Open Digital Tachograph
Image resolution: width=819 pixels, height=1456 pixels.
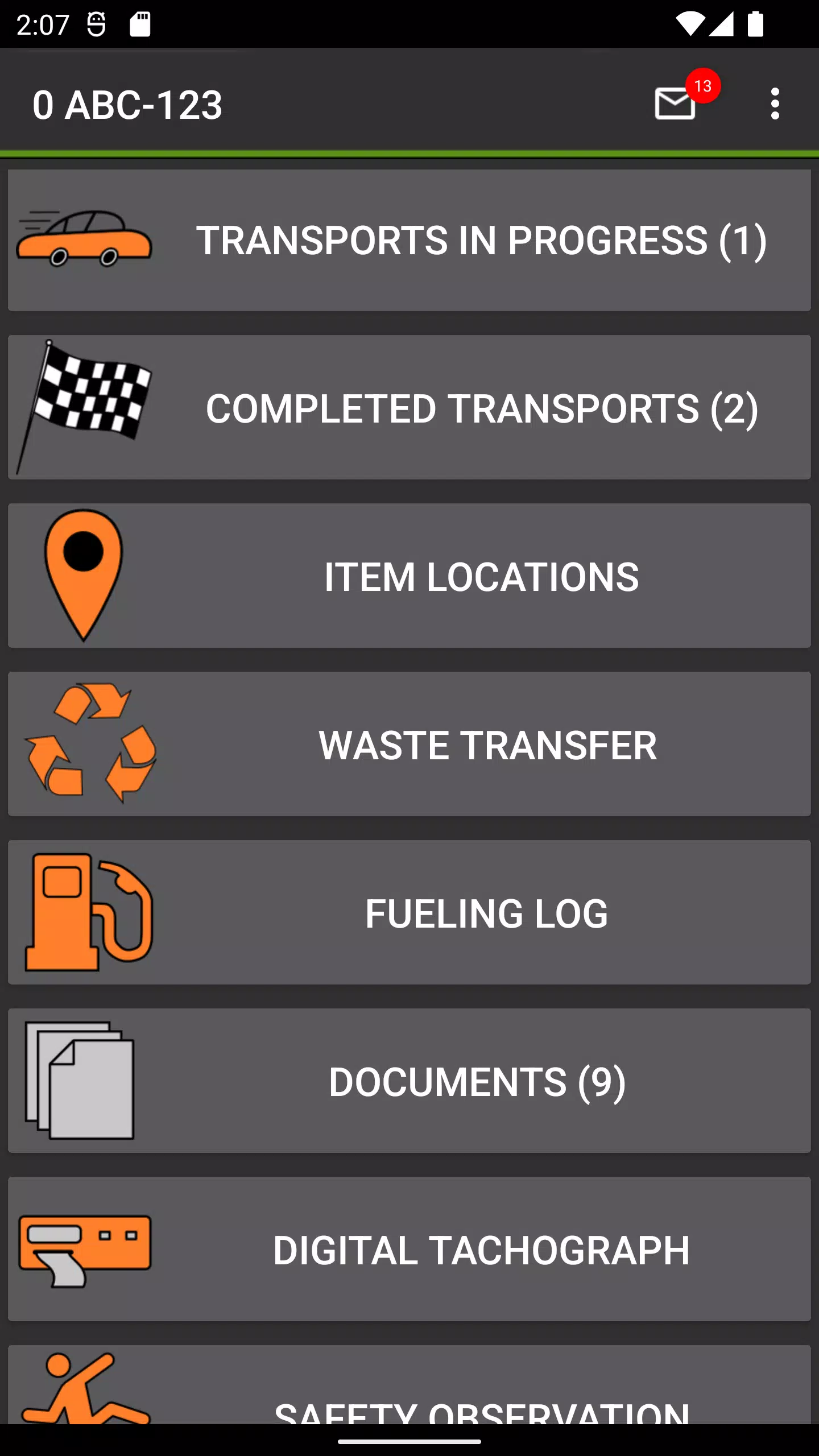tap(409, 1249)
